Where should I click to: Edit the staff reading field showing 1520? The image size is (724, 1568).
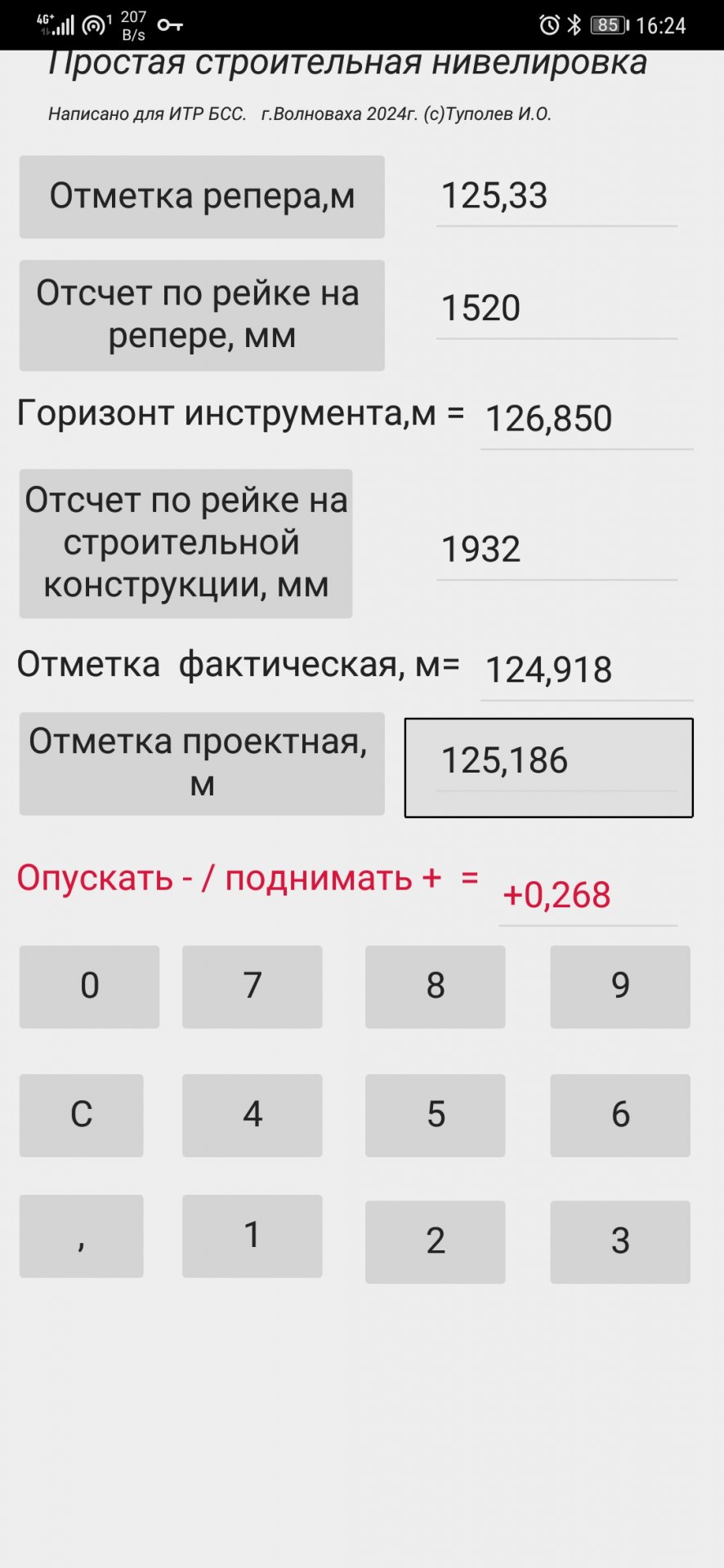click(556, 309)
